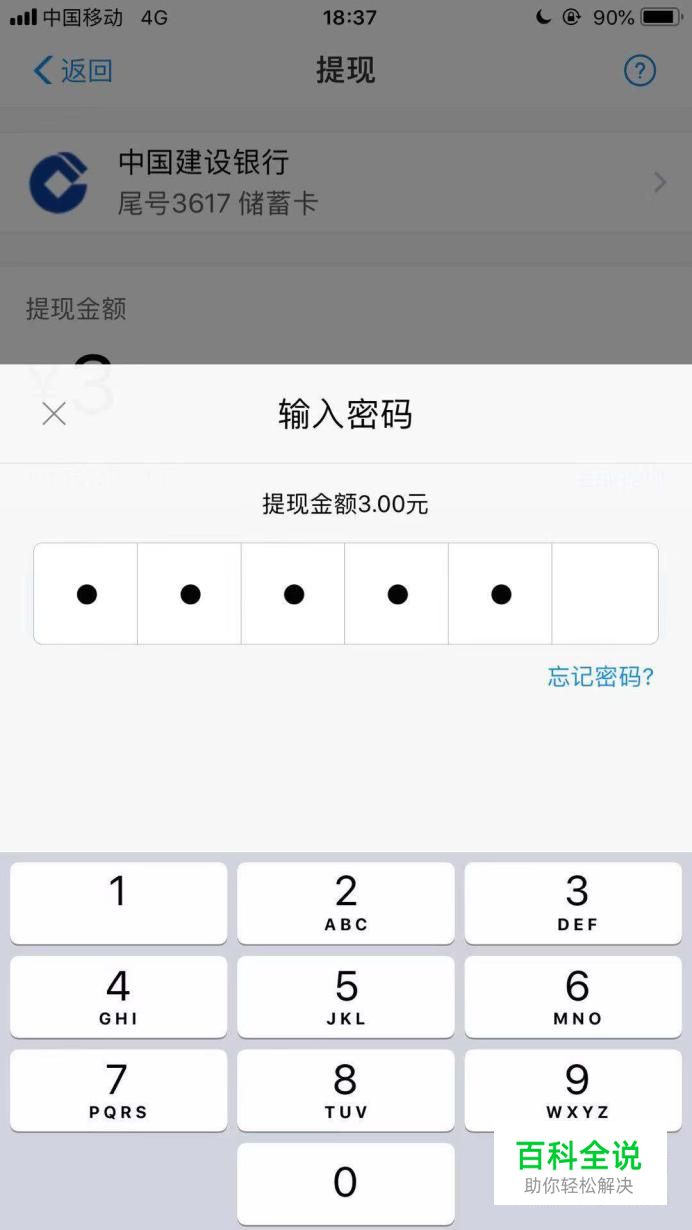Enter digit 5 on the keypad
The width and height of the screenshot is (692, 1230).
point(346,997)
